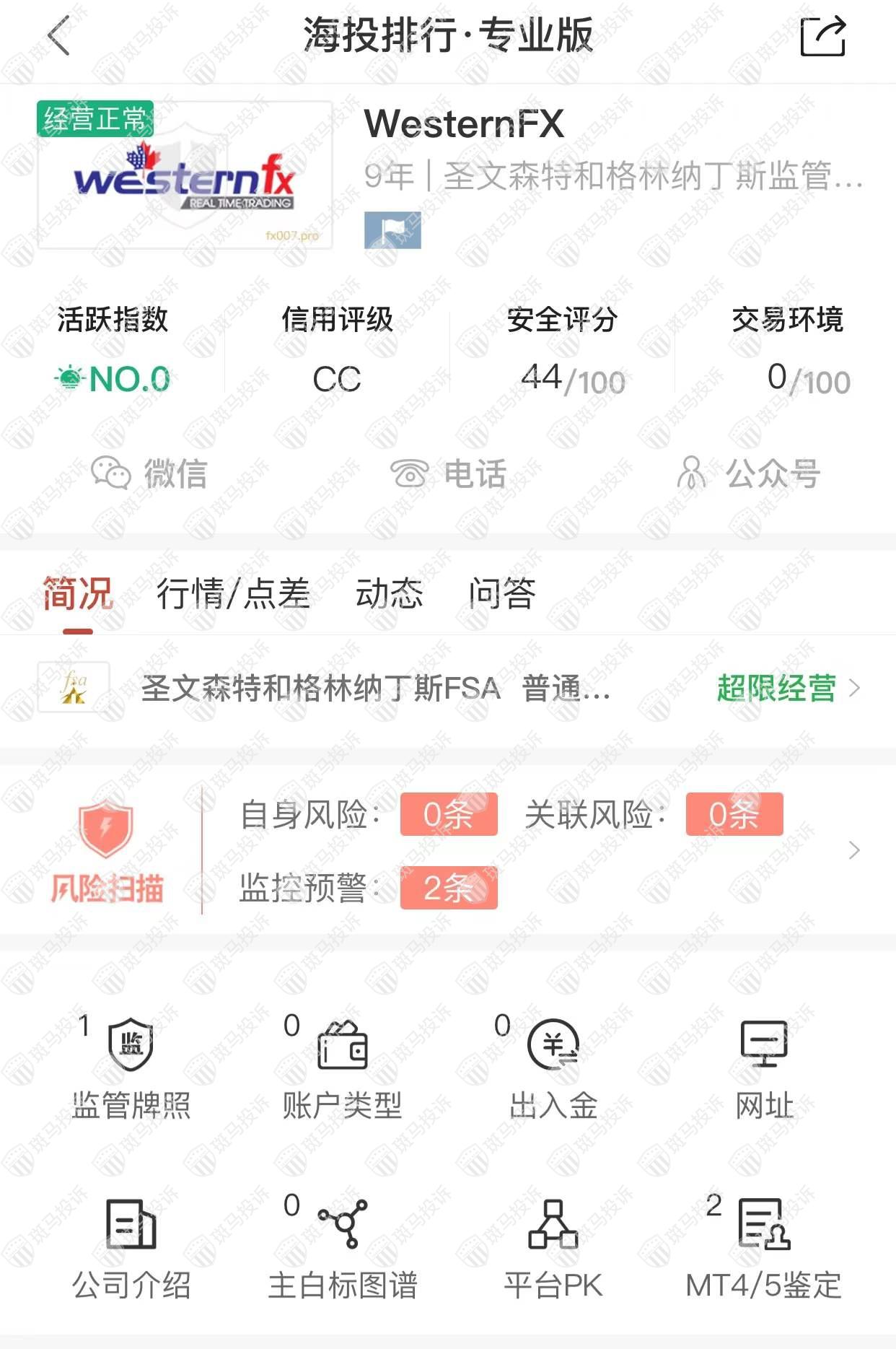Viewport: 896px width, 1349px height.
Task: Tap the 电话 contact option
Action: click(448, 473)
